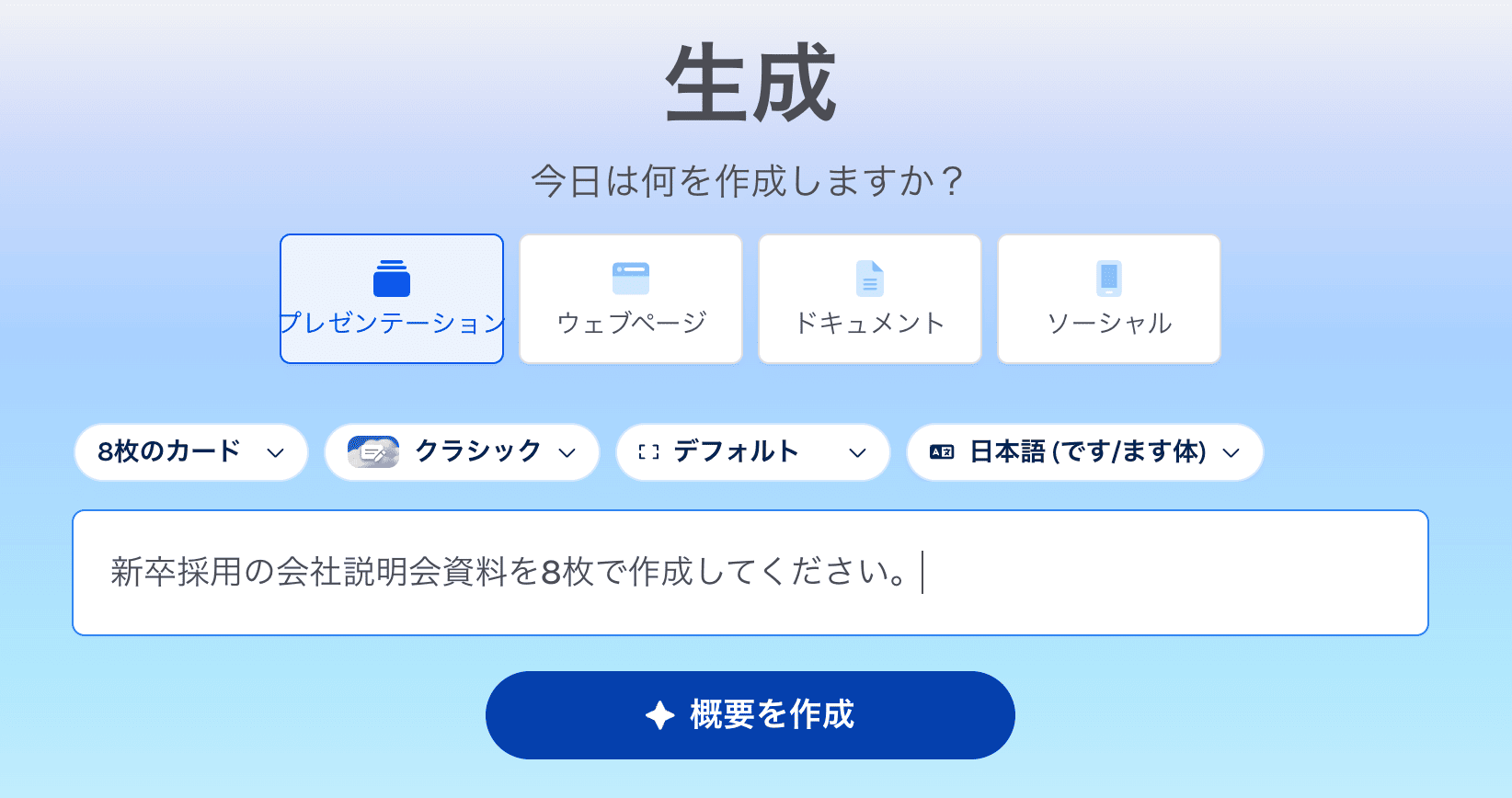This screenshot has width=1512, height=798.
Task: Tap the prompt text field
Action: 750,573
